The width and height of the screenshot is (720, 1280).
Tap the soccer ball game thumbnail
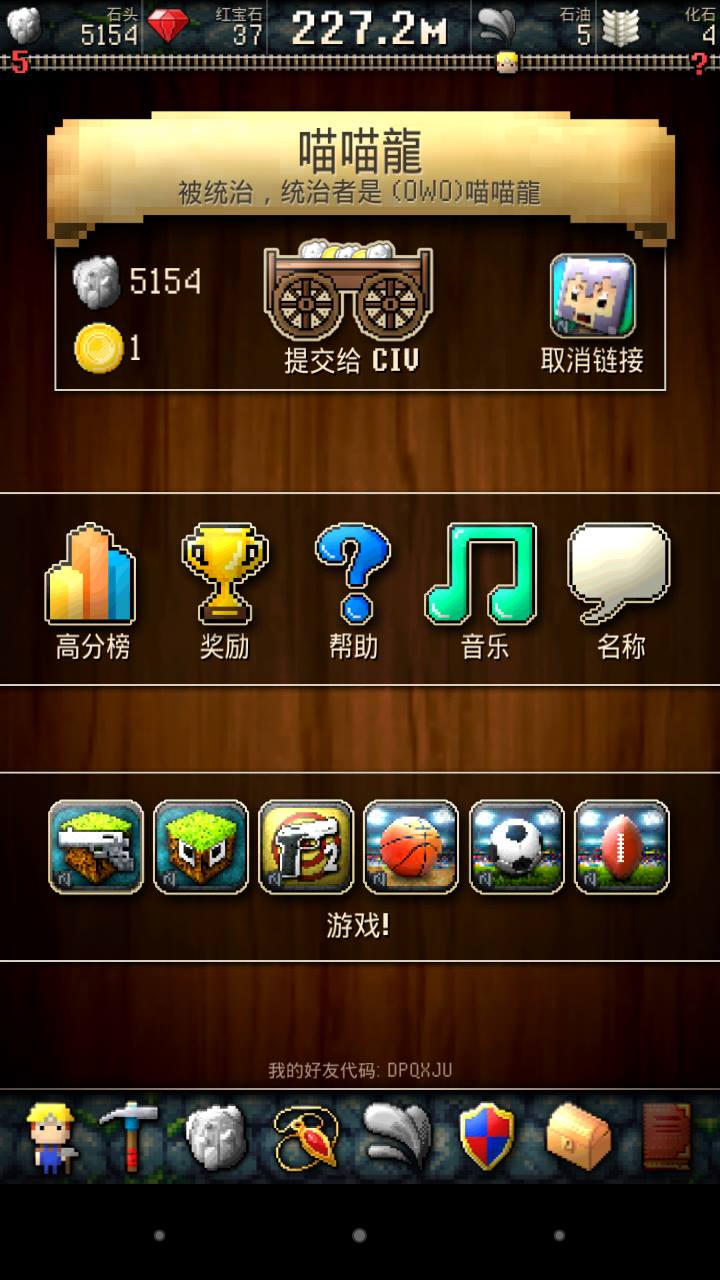[516, 847]
